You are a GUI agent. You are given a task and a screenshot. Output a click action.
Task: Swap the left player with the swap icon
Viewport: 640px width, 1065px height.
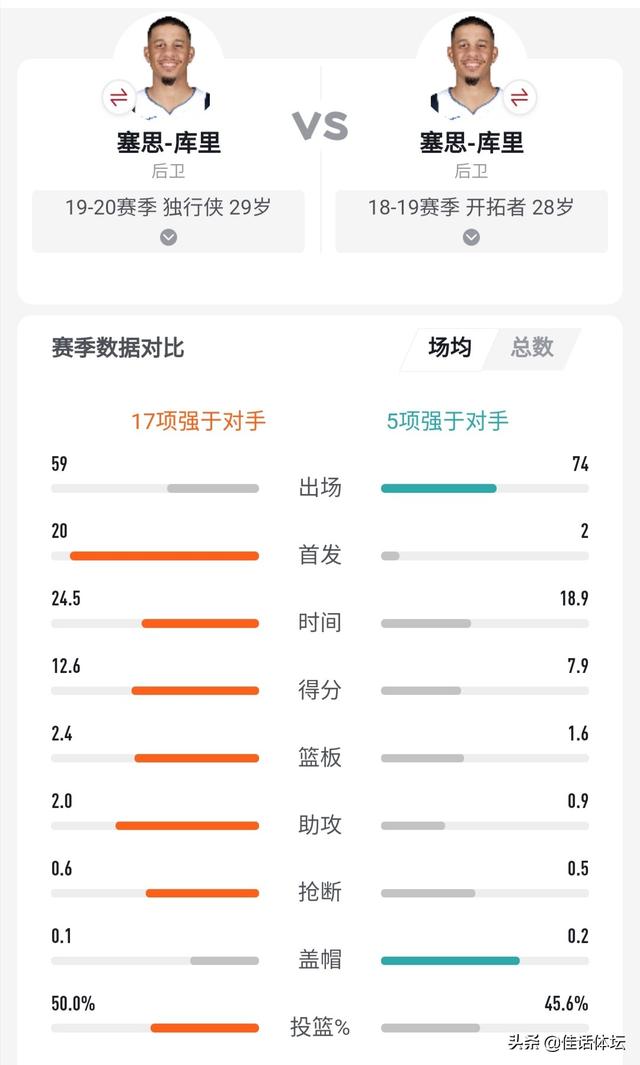[119, 97]
